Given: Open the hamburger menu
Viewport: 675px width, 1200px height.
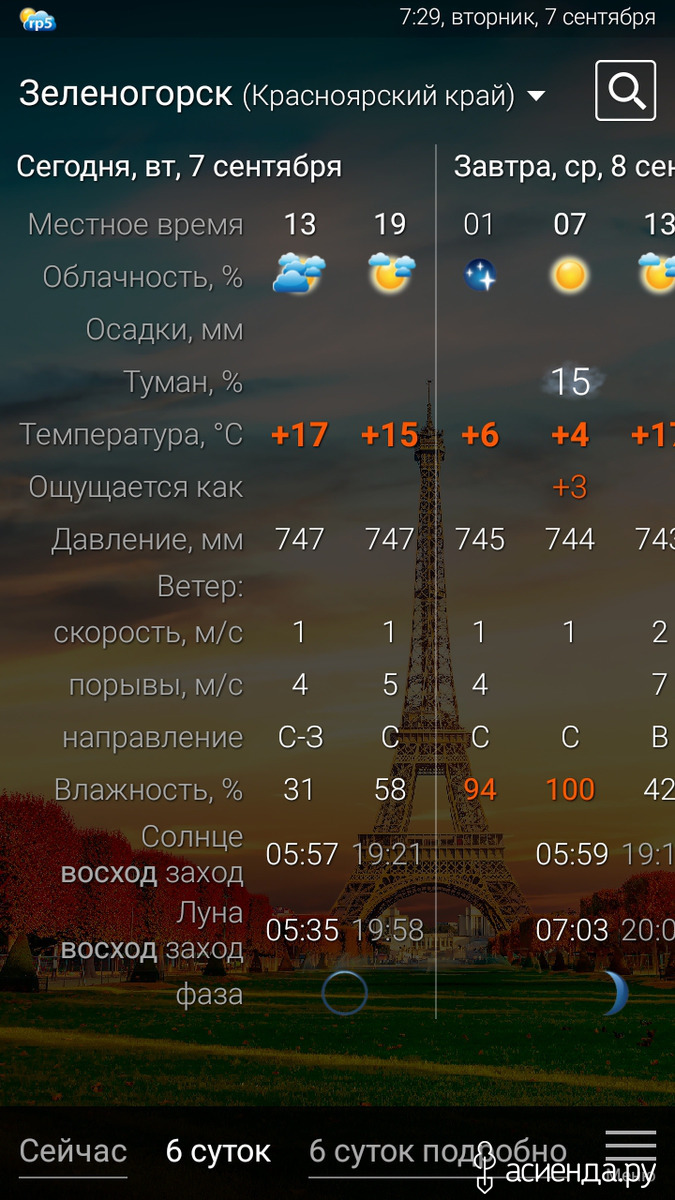Looking at the screenshot, I should pyautogui.click(x=631, y=1150).
